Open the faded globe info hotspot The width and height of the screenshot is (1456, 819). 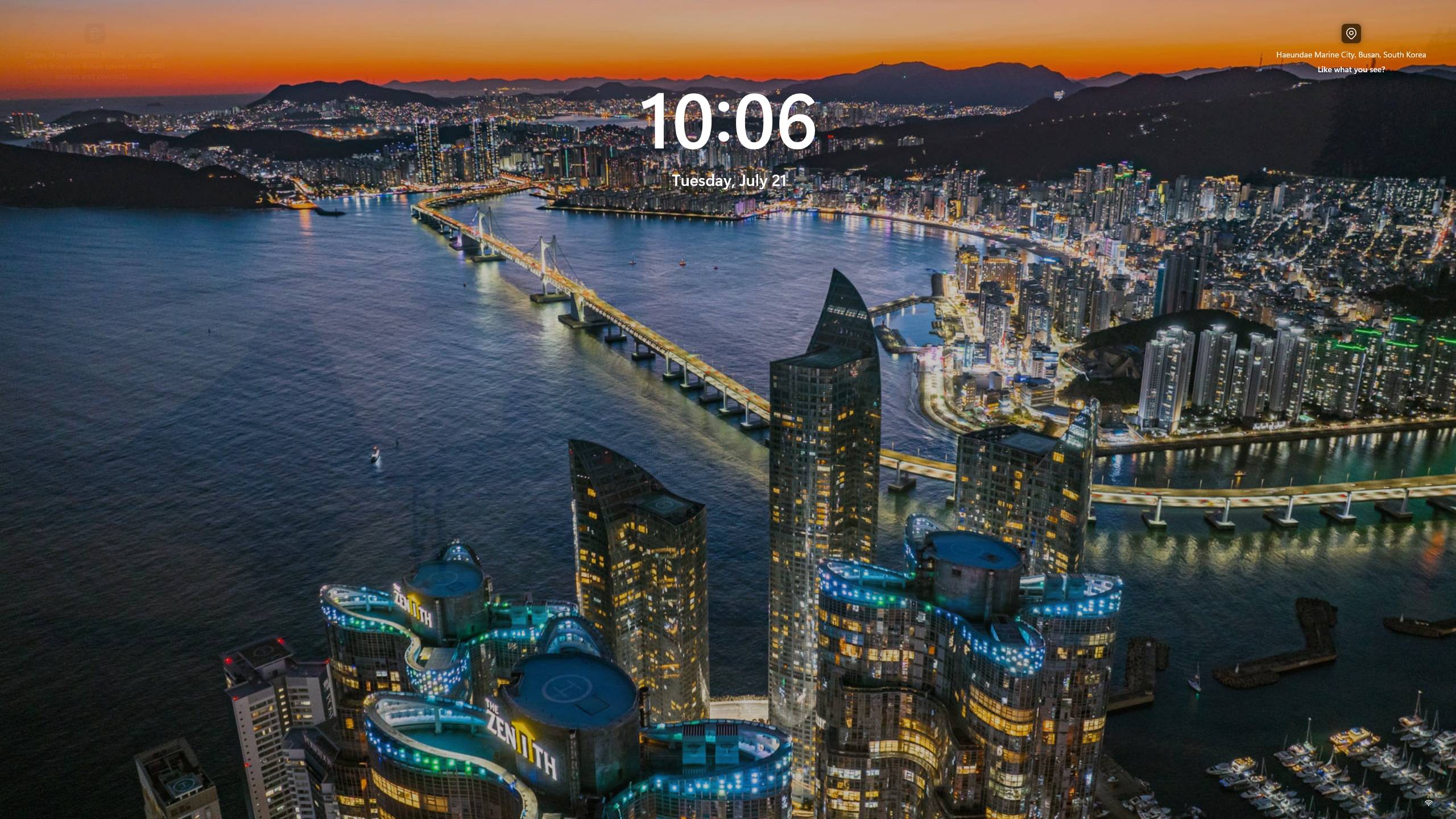94,34
